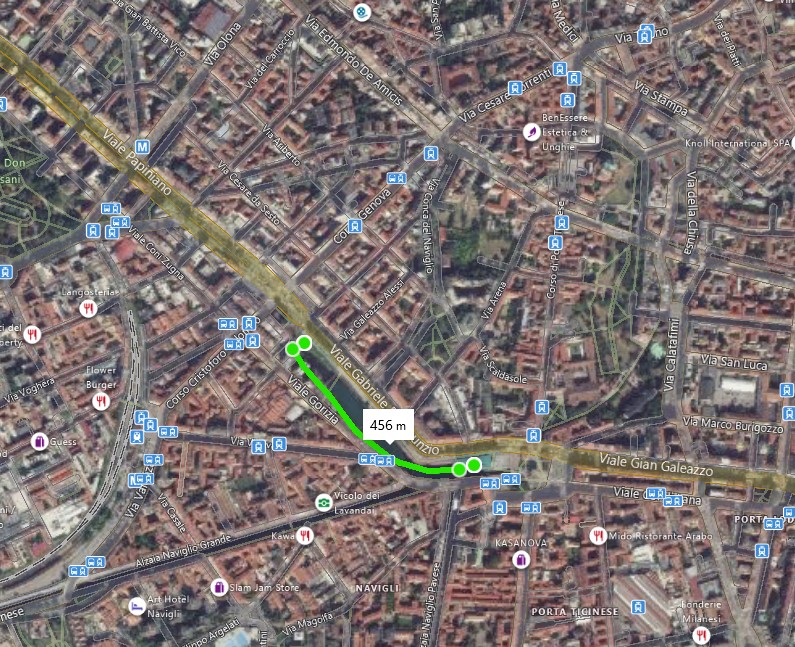Open the Langosteria restaurant marker
Image resolution: width=795 pixels, height=647 pixels.
pyautogui.click(x=89, y=310)
